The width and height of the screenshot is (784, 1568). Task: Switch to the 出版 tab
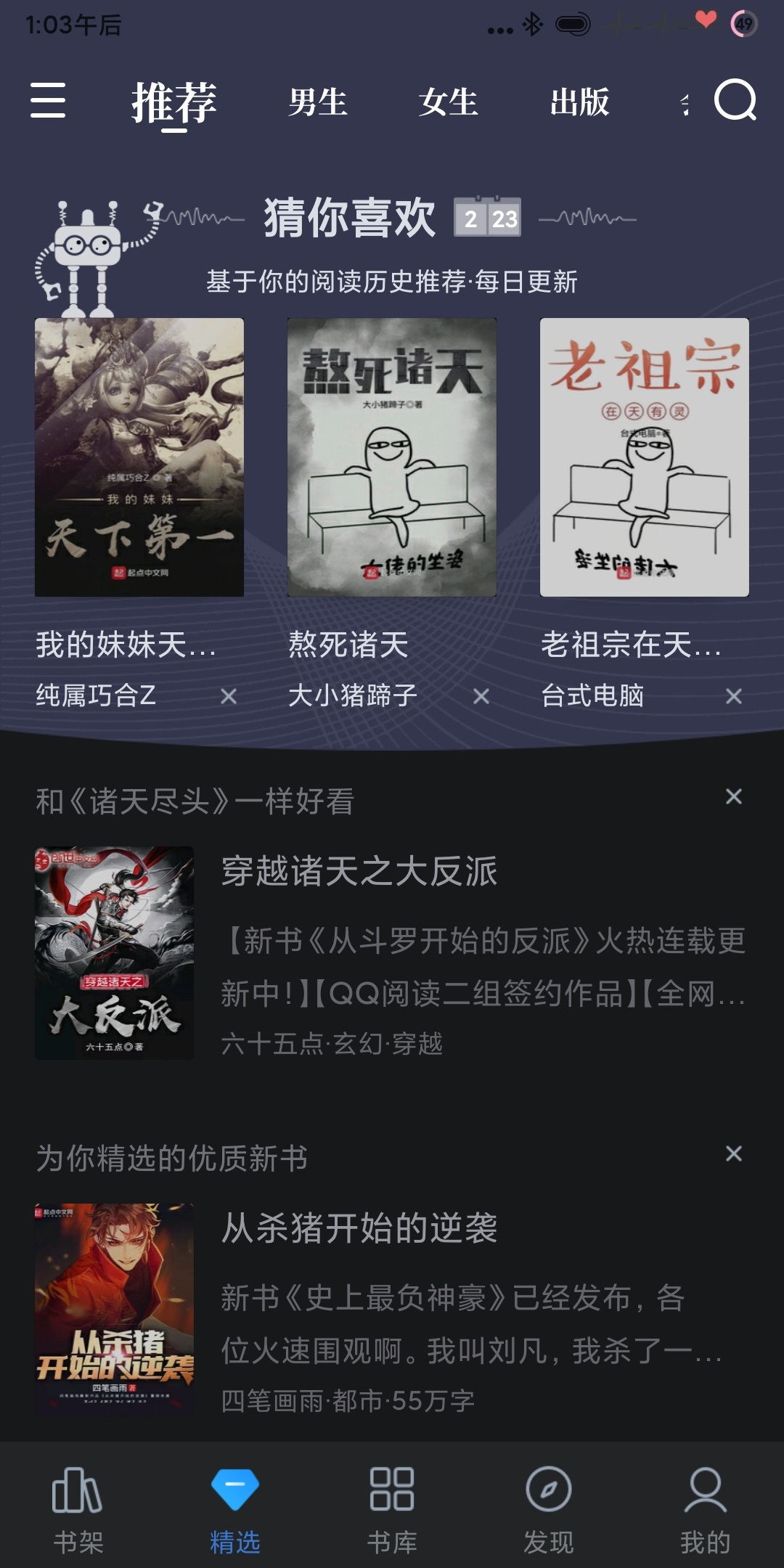click(x=579, y=102)
